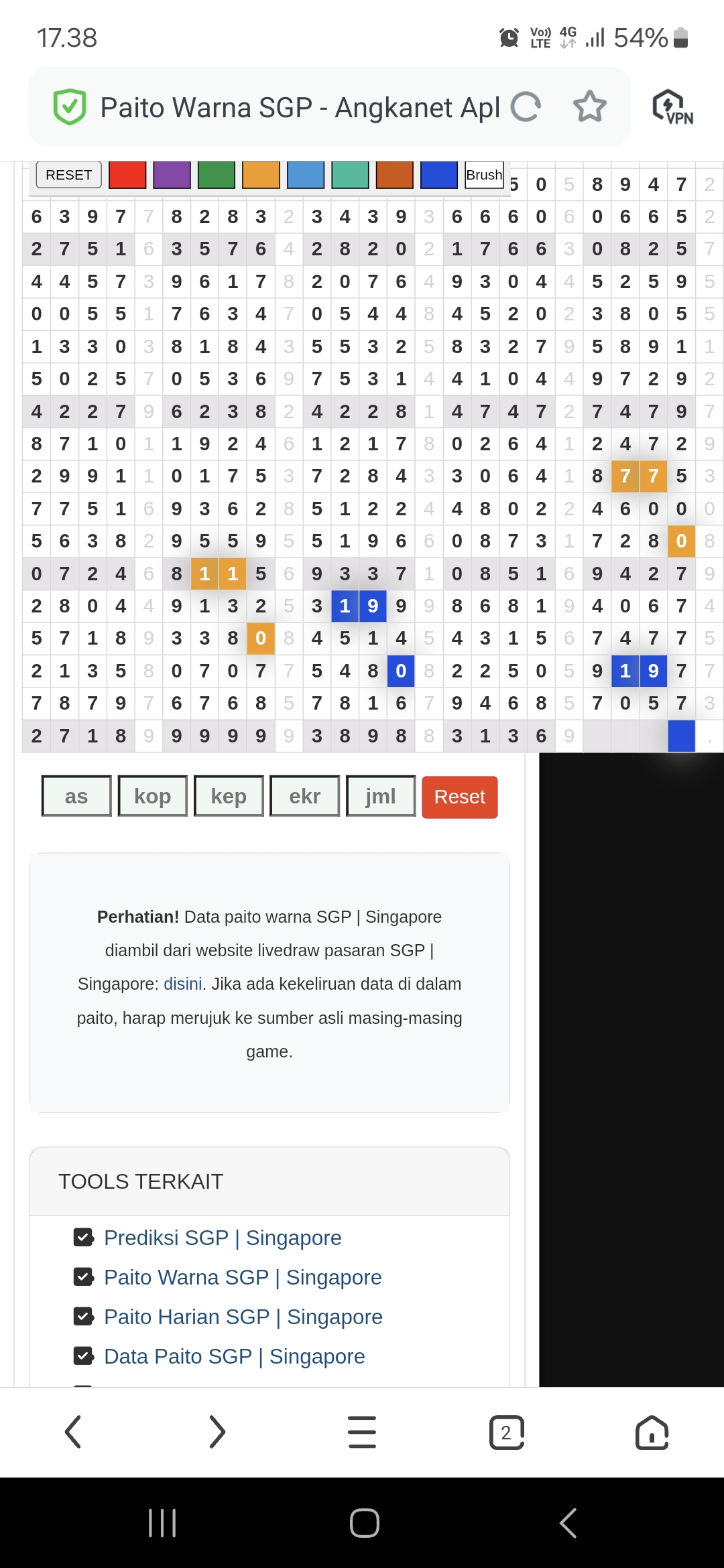Screen dimensions: 724x1568
Task: Bookmark this page with the star icon
Action: 590,107
